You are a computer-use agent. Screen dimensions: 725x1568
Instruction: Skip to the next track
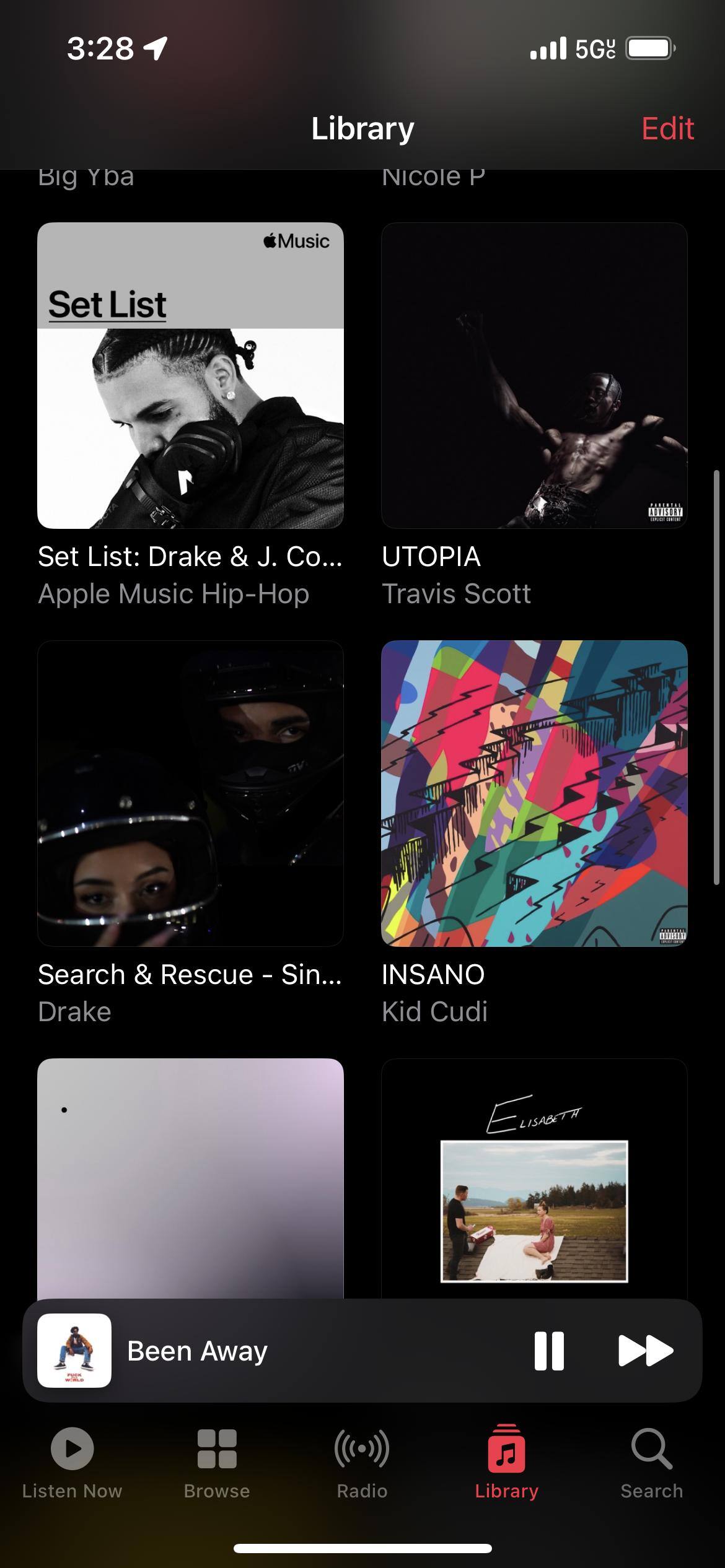[645, 1351]
